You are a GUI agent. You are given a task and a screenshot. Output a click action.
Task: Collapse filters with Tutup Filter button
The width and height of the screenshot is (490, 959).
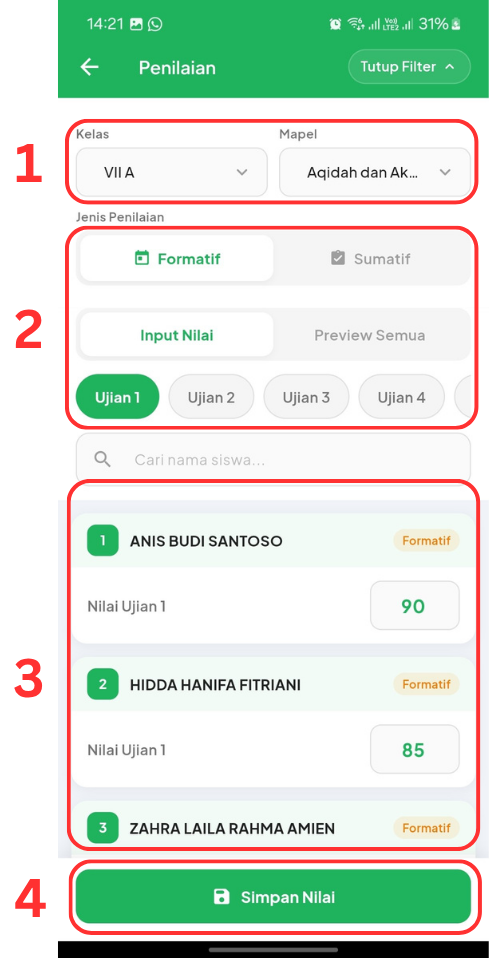coord(409,67)
